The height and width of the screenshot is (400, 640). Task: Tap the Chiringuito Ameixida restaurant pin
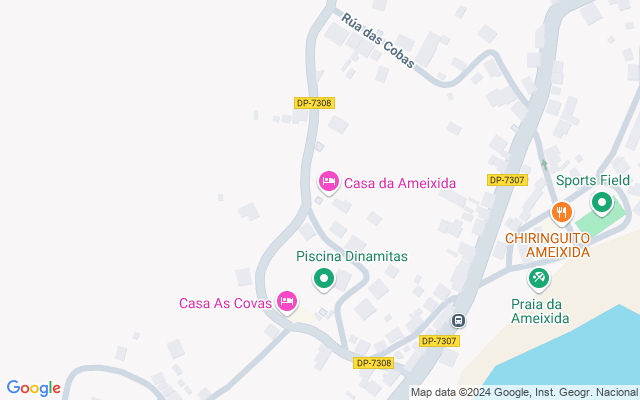[561, 212]
